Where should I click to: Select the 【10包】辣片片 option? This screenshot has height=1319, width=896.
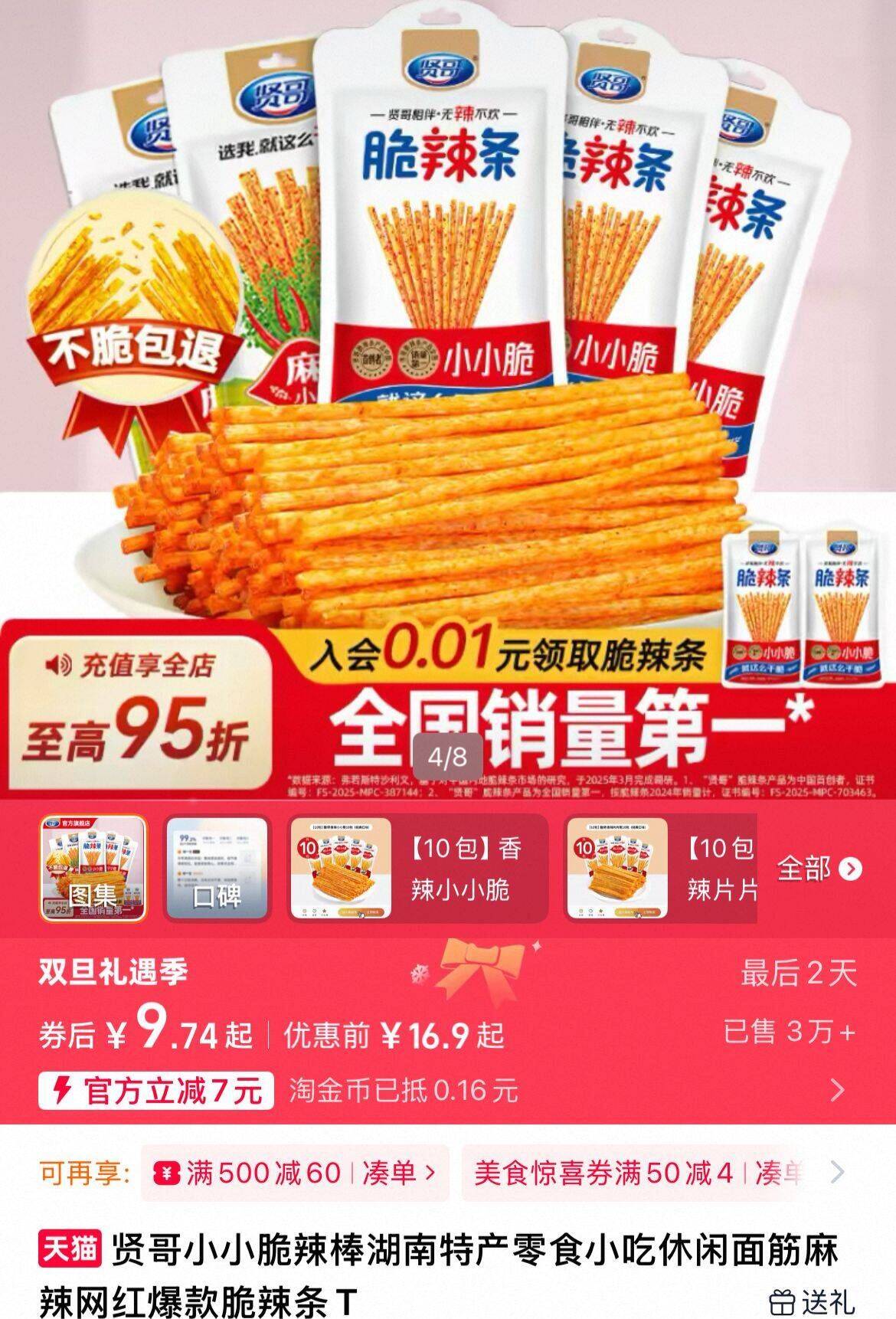[x=661, y=868]
